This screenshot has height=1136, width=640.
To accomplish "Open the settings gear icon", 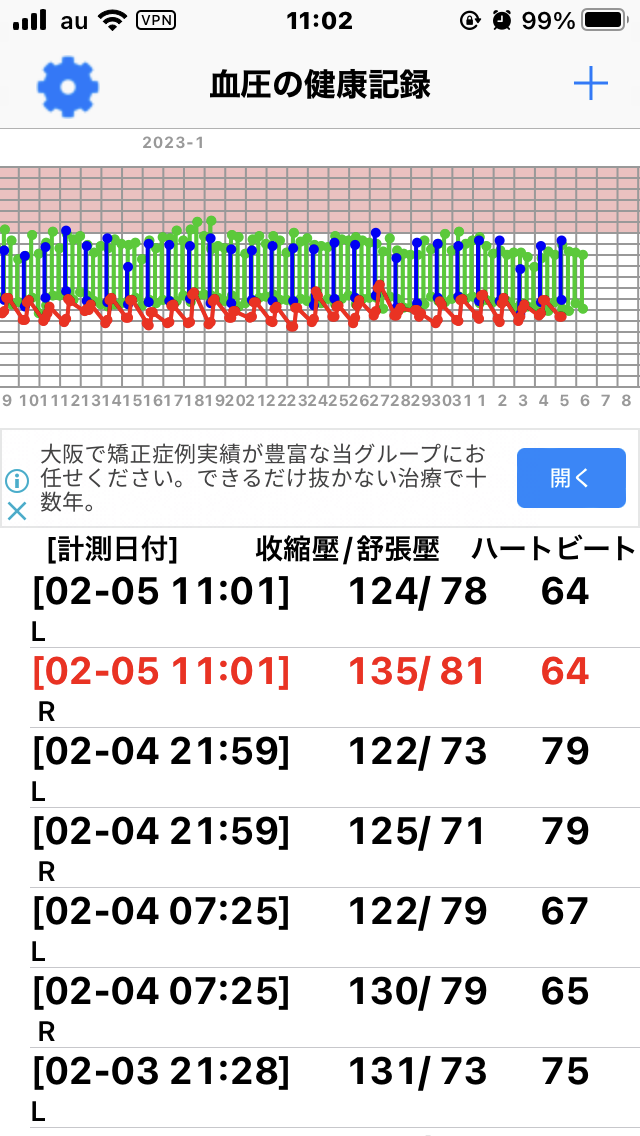I will pos(68,87).
